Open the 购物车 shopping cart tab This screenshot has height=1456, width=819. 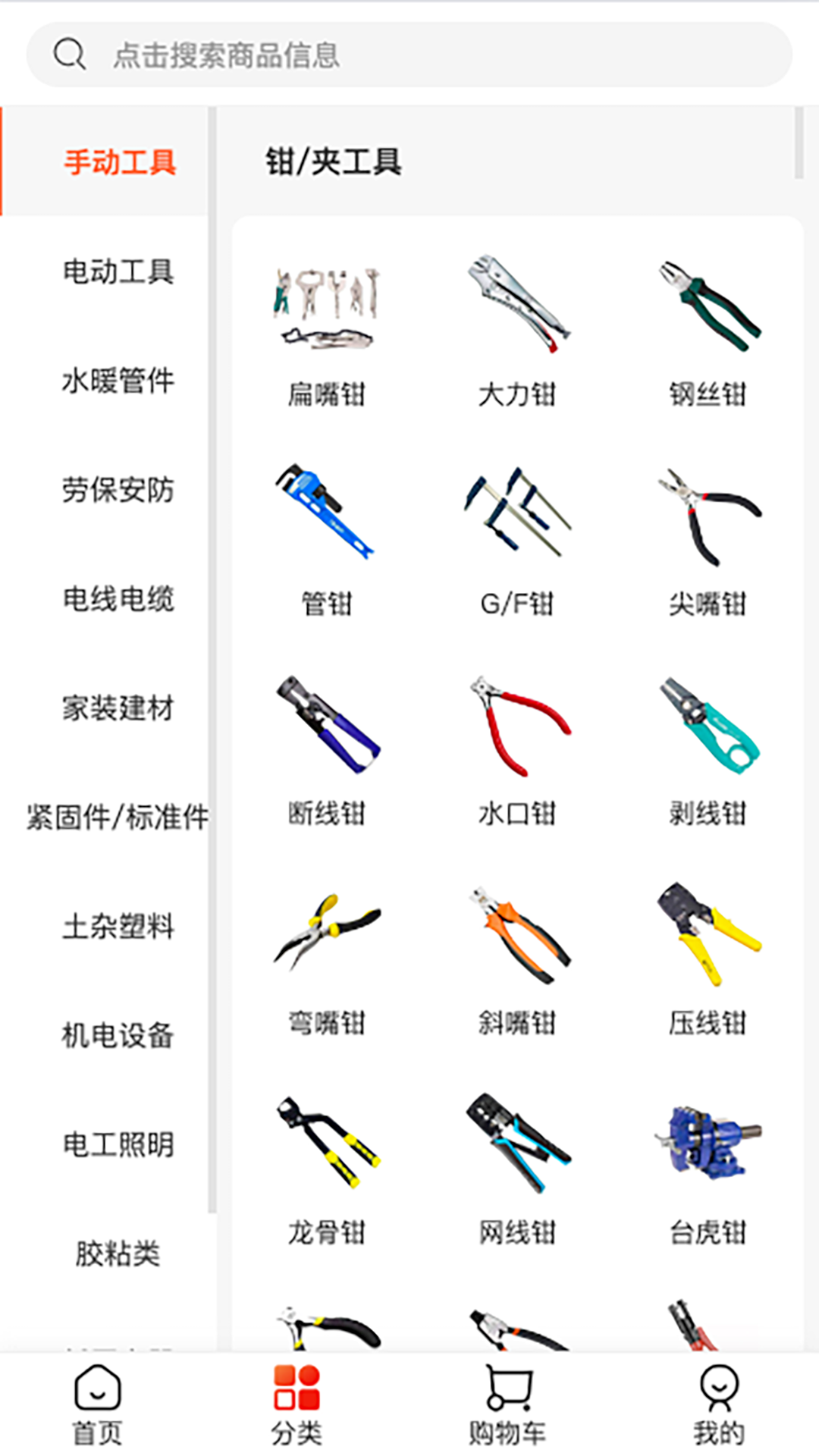click(507, 1404)
